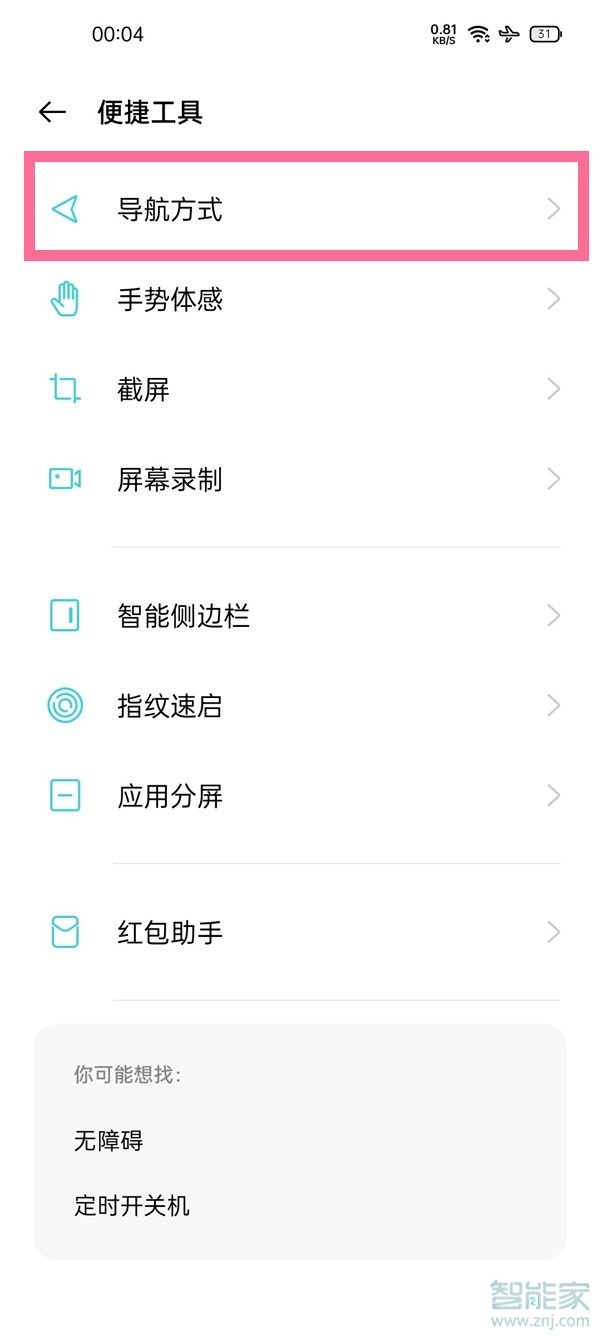This screenshot has width=600, height=1340.
Task: Open 指纹速启 settings
Action: (x=300, y=707)
